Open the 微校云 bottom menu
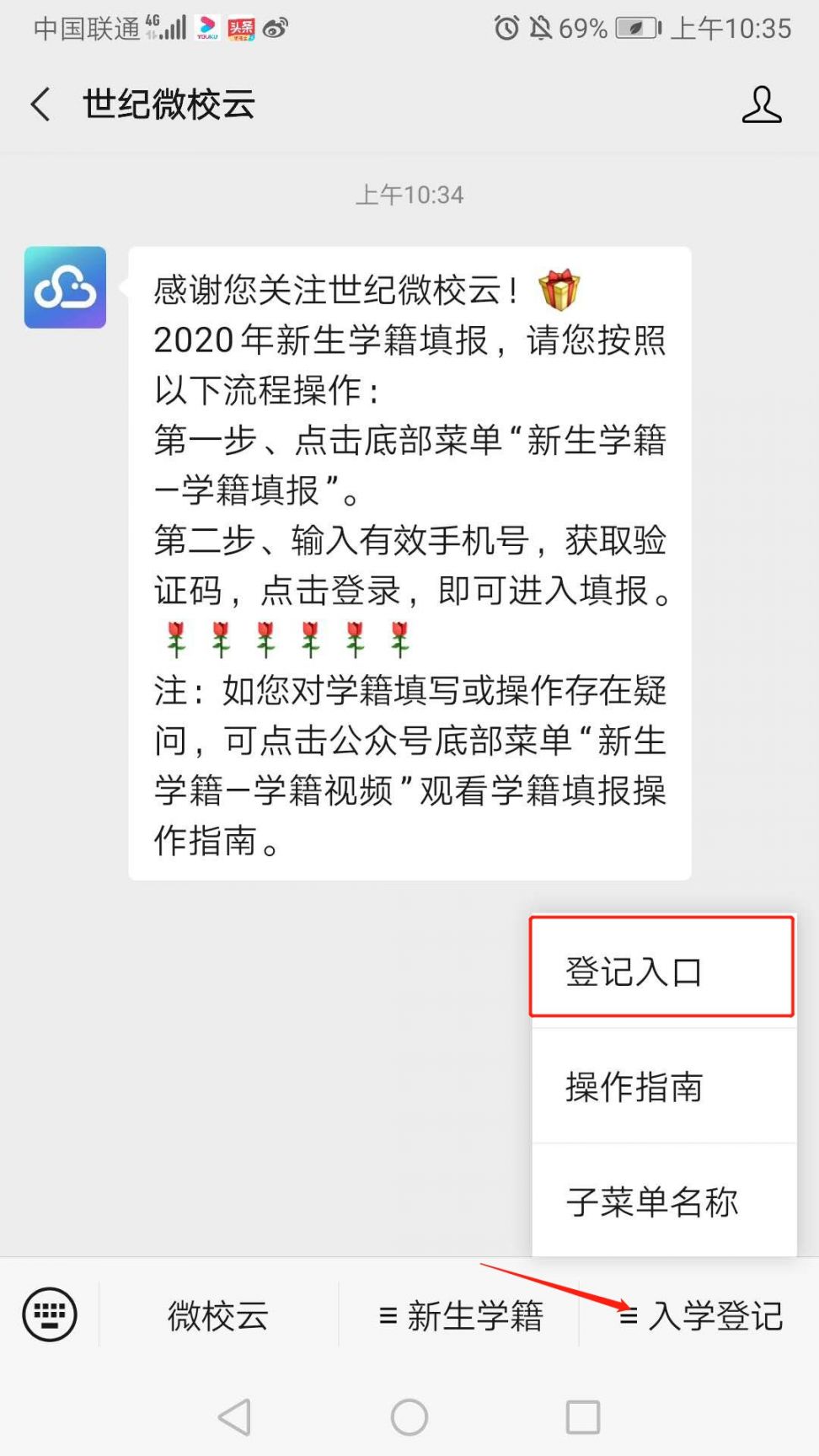Image resolution: width=819 pixels, height=1456 pixels. click(x=218, y=1315)
